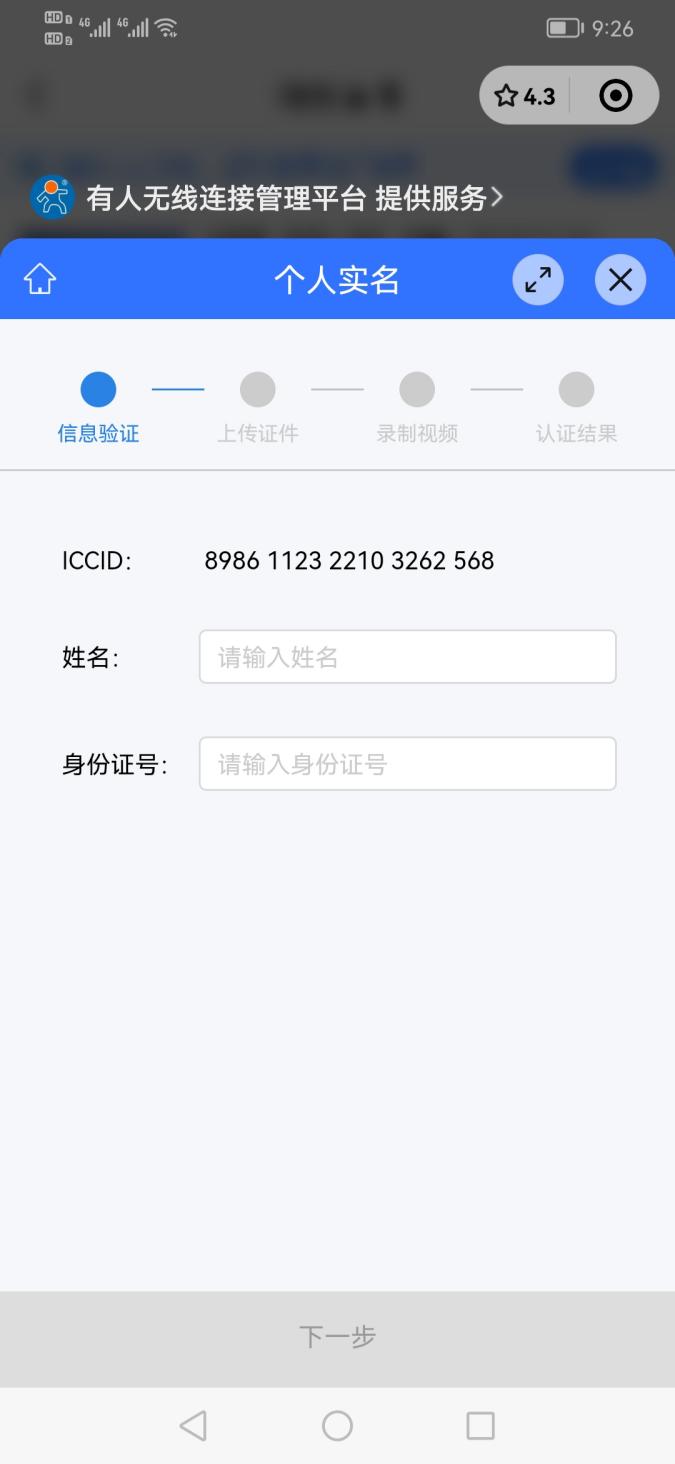Go back with the system back button
The image size is (675, 1464).
[193, 1425]
